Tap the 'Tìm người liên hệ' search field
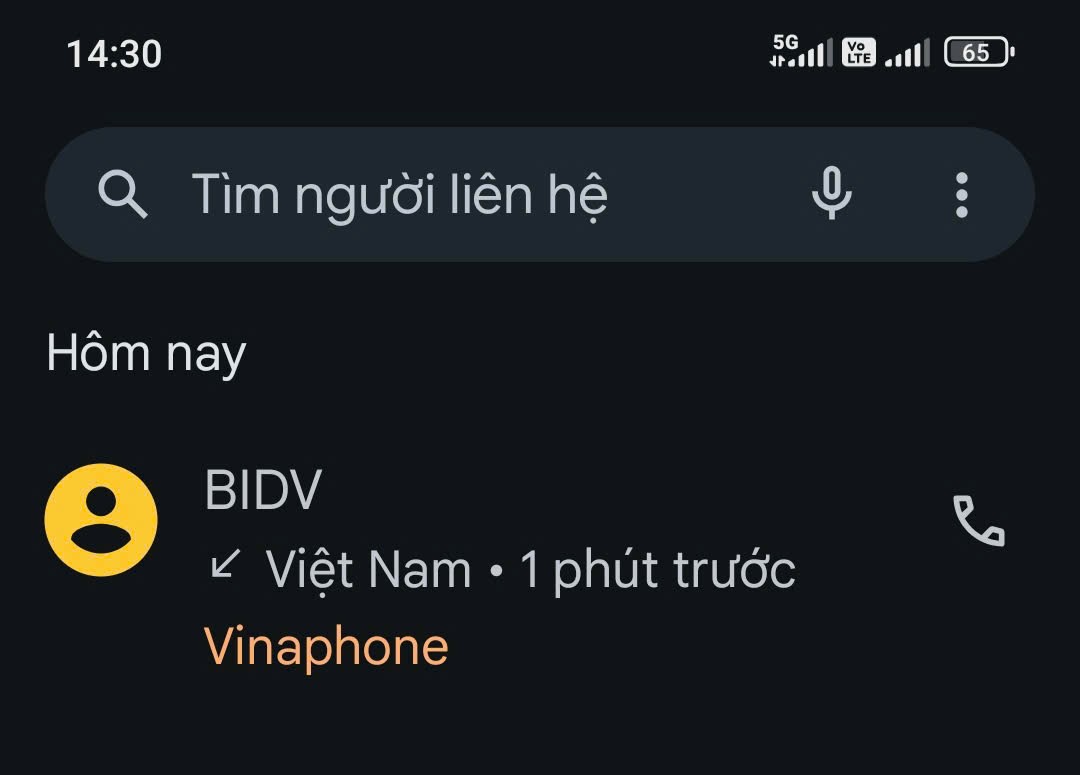 [x=400, y=194]
